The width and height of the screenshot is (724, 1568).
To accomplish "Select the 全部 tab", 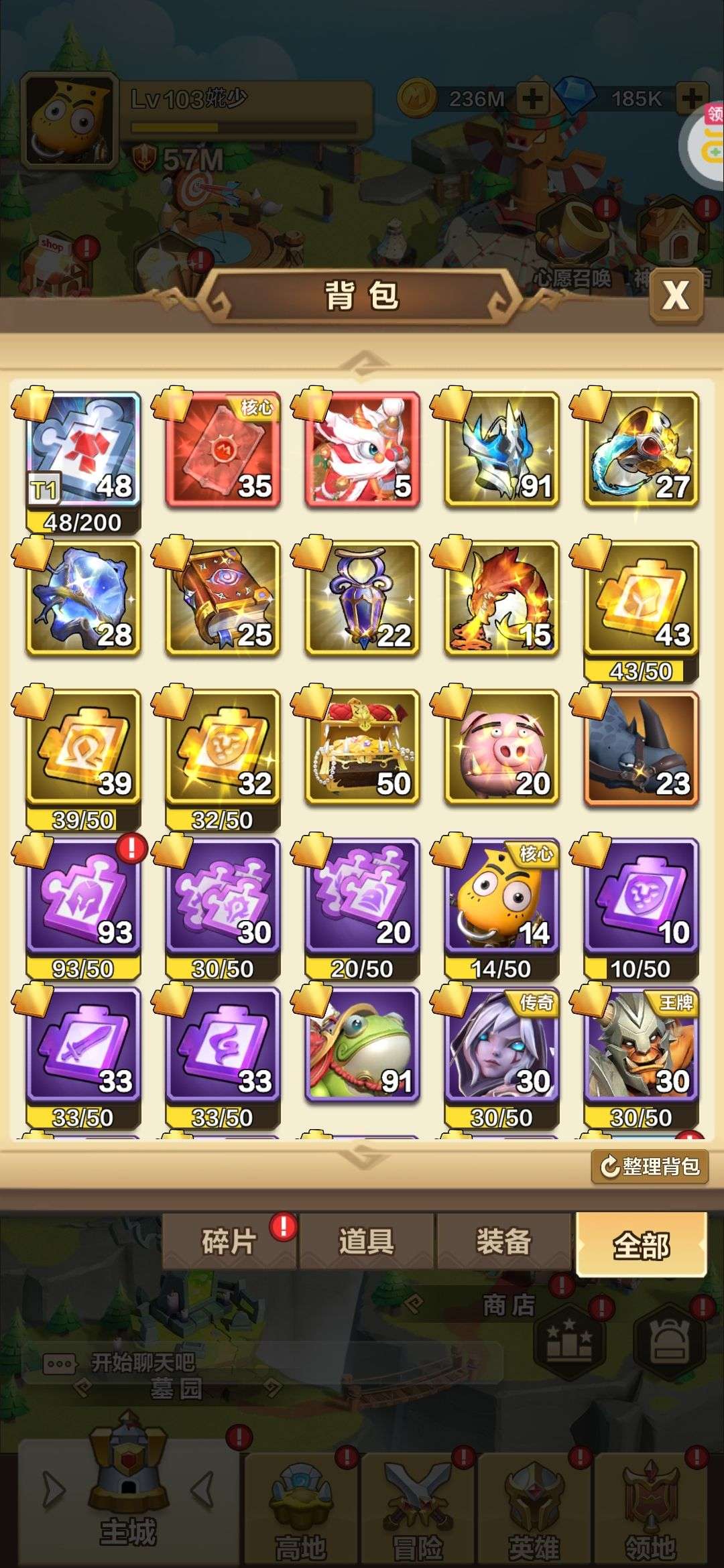I will tap(642, 1244).
